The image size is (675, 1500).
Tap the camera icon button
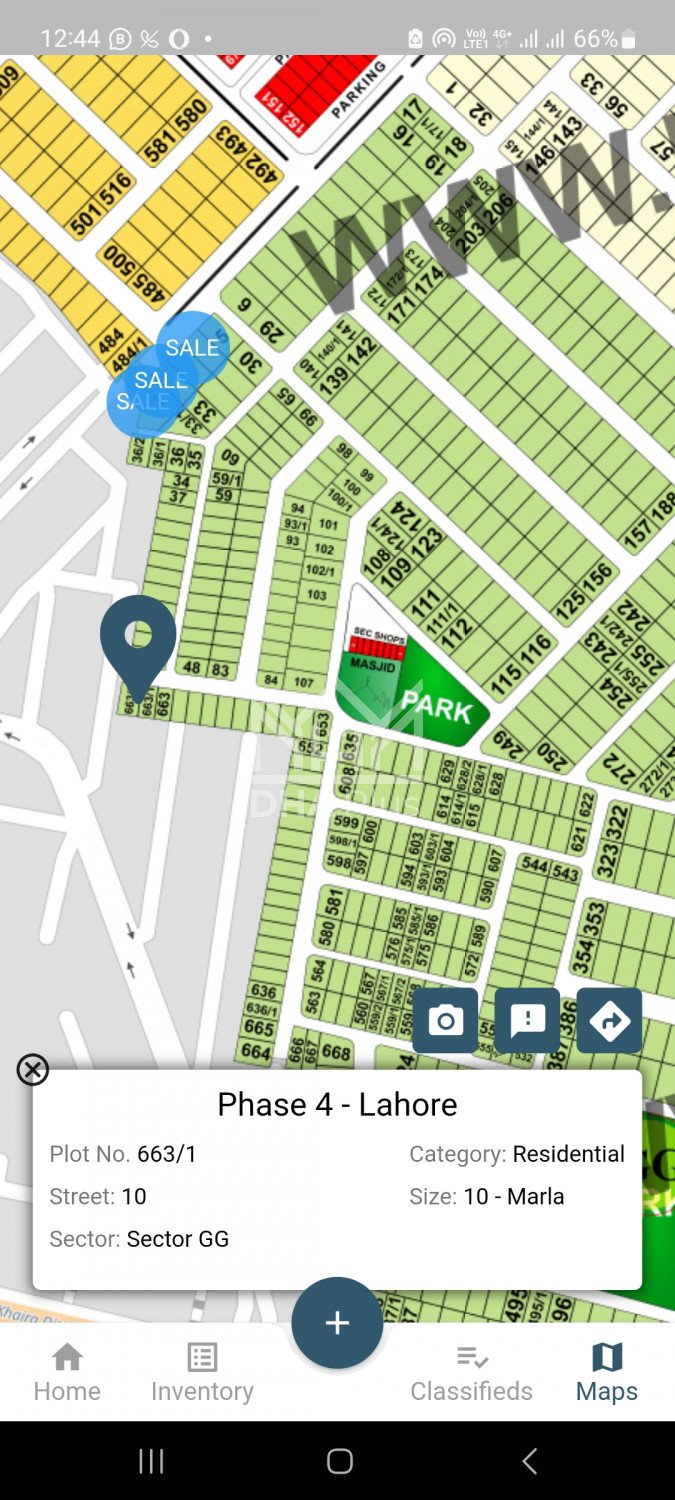pyautogui.click(x=445, y=1021)
